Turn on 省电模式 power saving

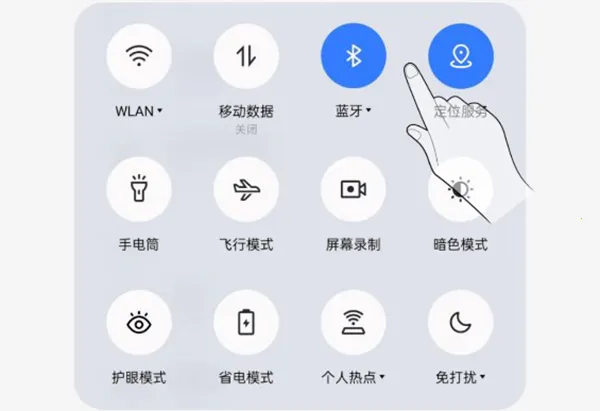click(246, 322)
